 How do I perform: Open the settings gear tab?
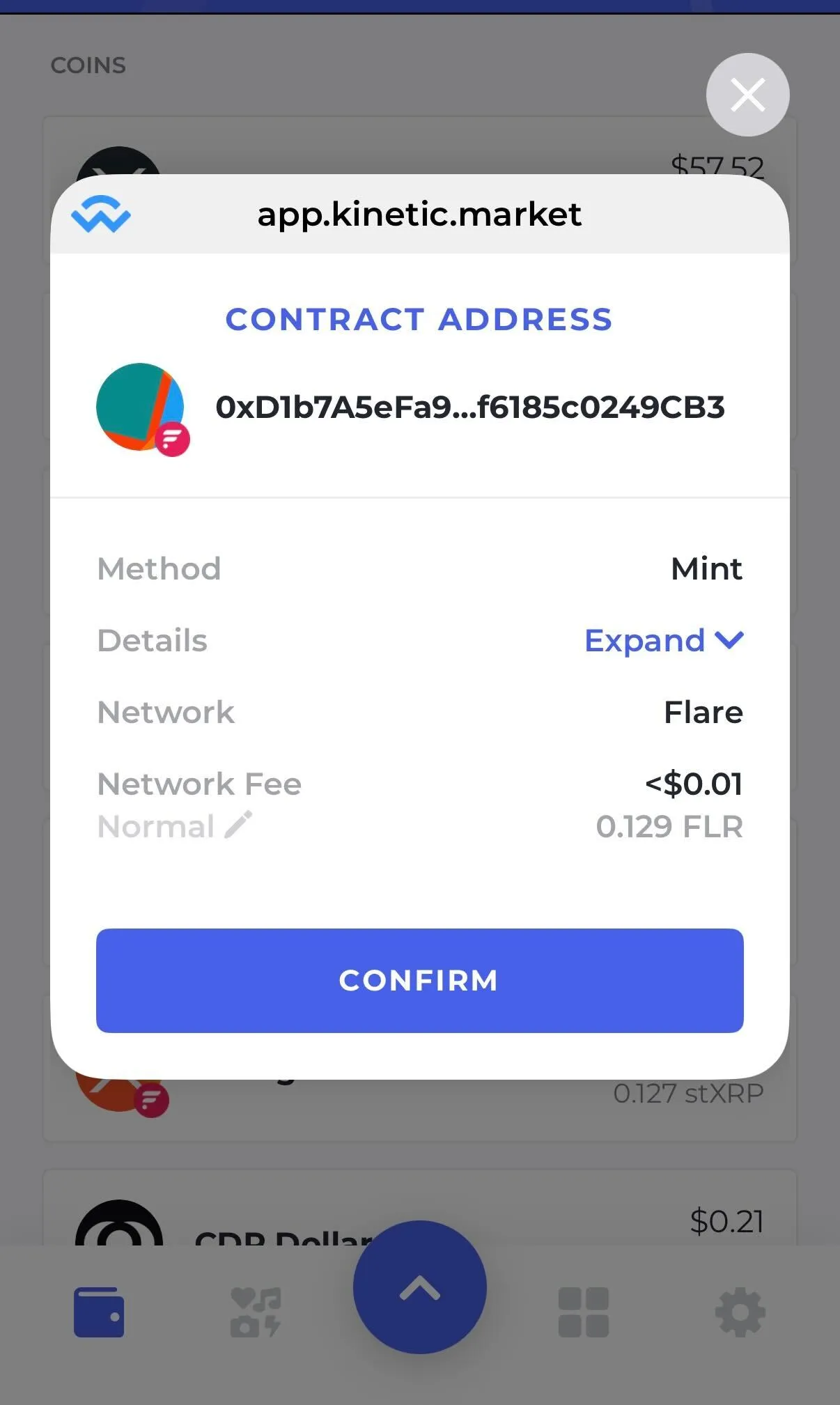point(740,1312)
